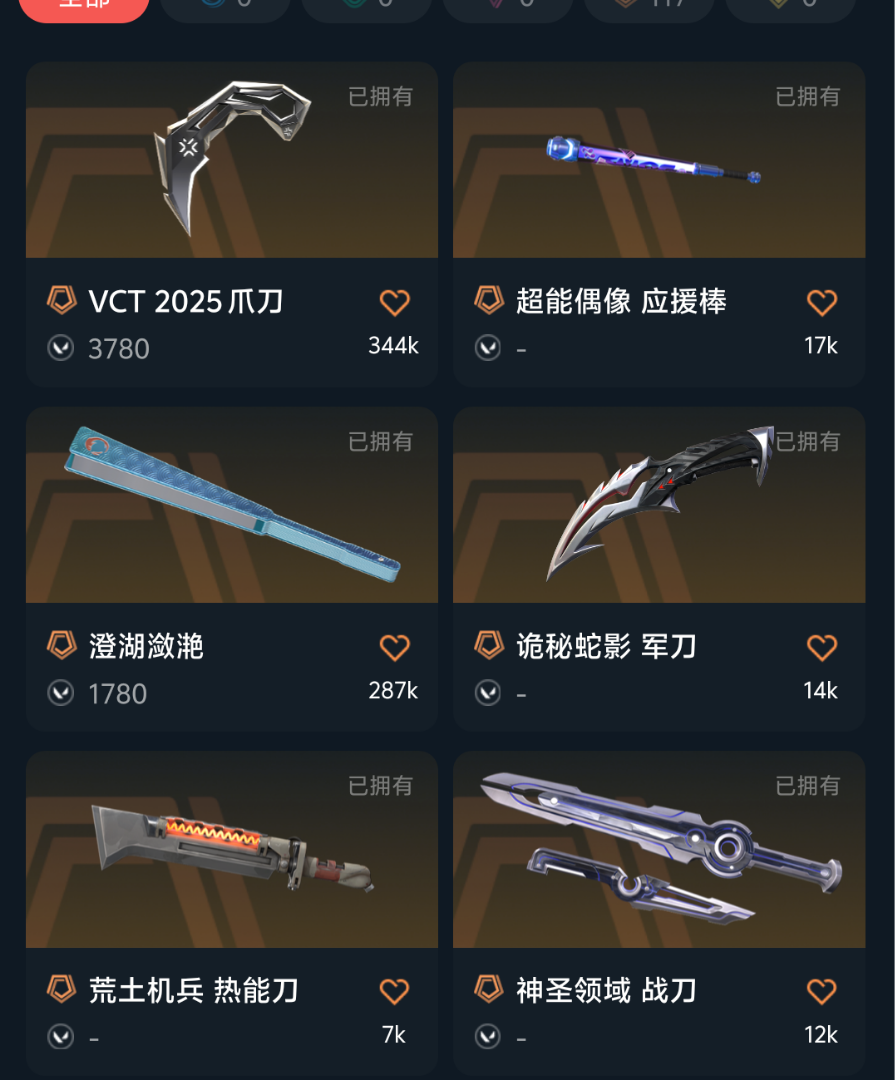Like the 荒土机兵 热能刀 skin
Screen dimensions: 895x1080
click(x=395, y=991)
